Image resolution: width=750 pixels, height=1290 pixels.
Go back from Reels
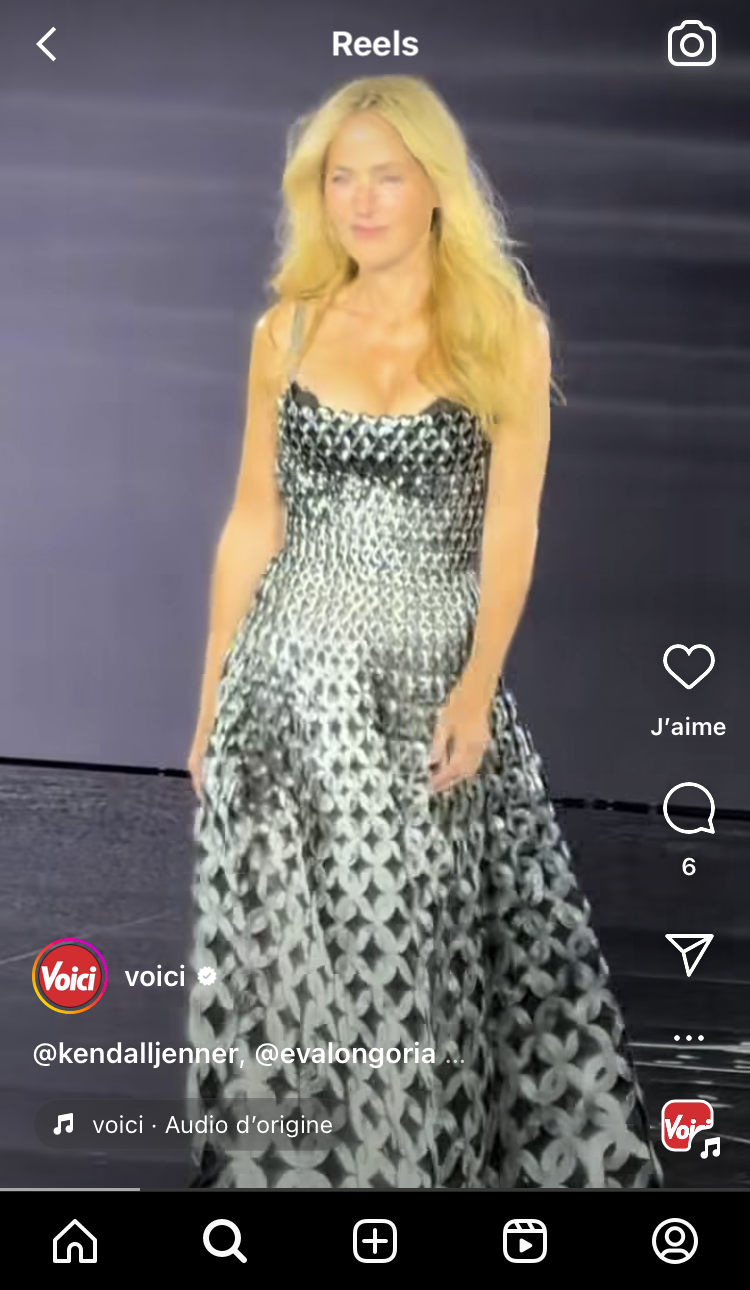[x=46, y=44]
